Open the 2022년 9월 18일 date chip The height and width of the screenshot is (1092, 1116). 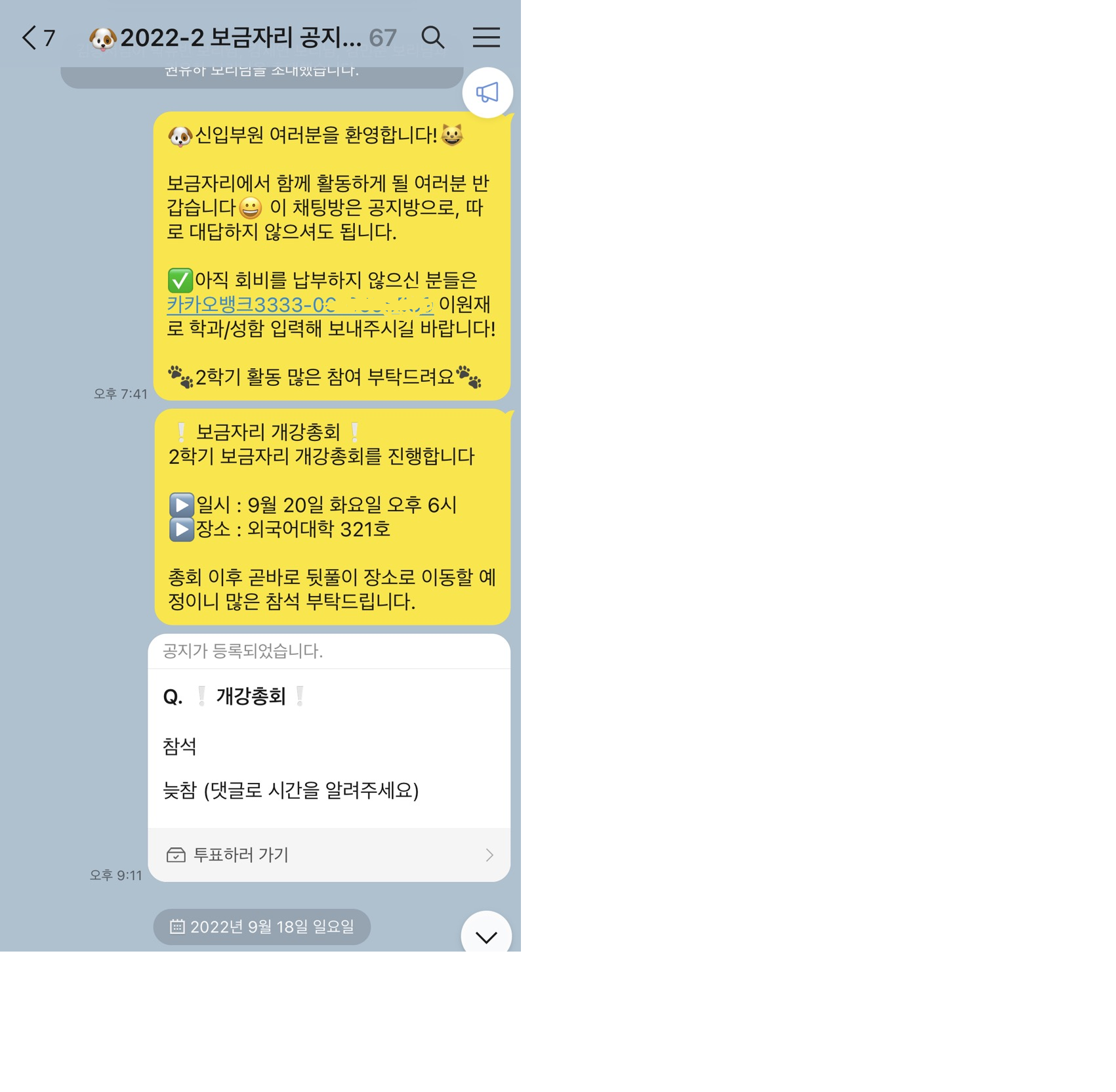click(x=262, y=927)
